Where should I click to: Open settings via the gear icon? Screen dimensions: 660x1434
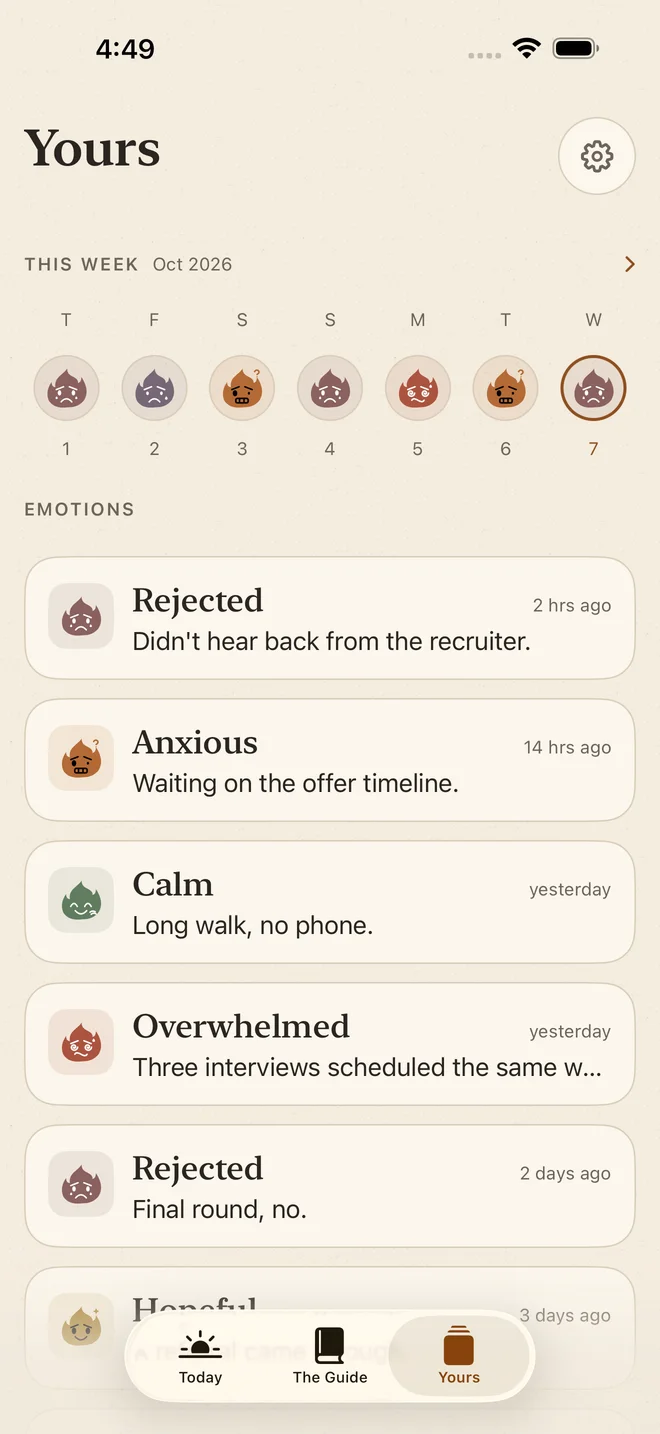pyautogui.click(x=597, y=156)
